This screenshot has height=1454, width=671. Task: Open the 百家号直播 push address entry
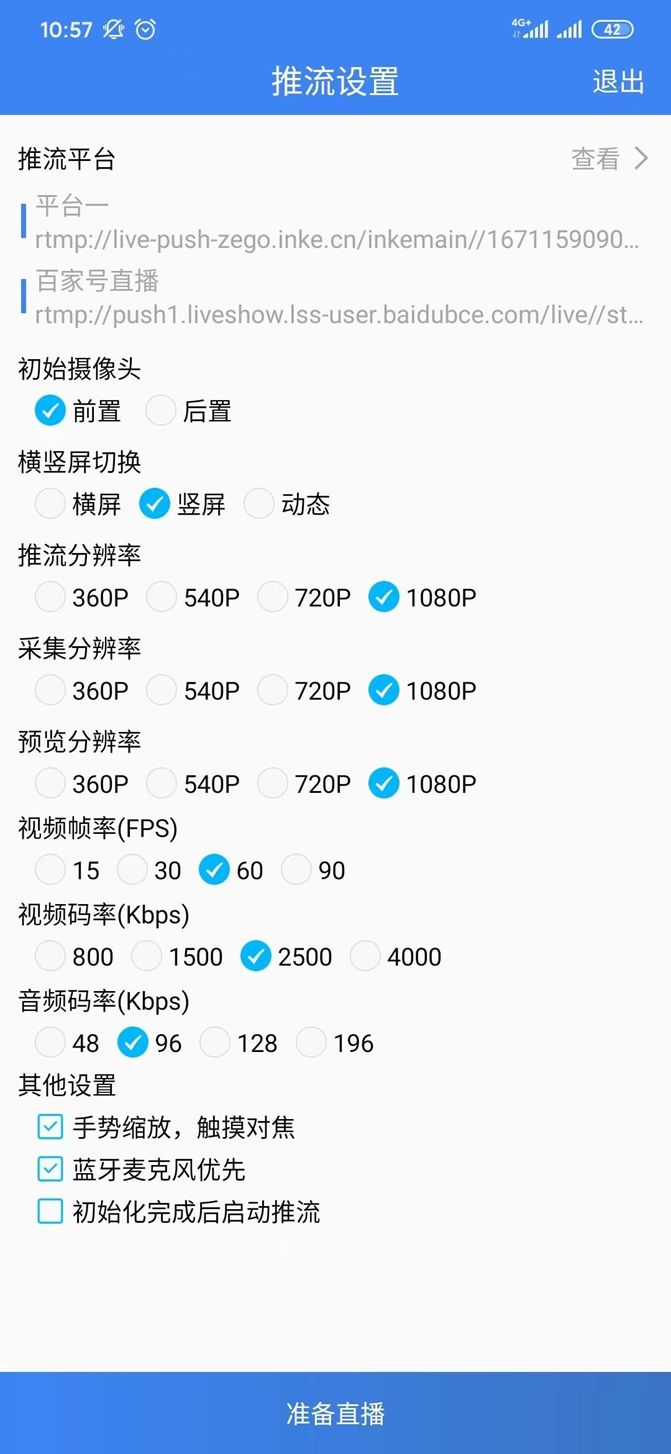pos(336,298)
